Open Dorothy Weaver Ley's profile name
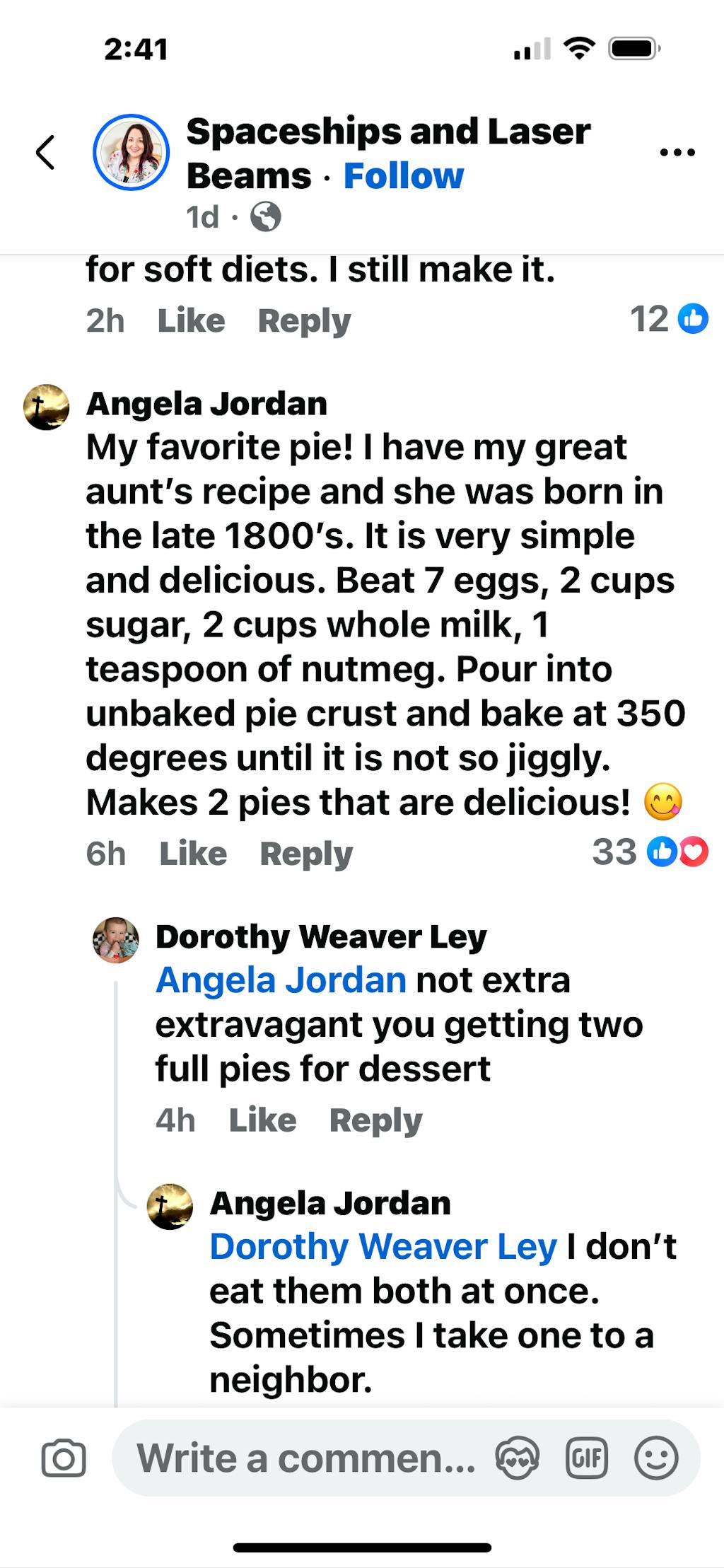The height and width of the screenshot is (1568, 724). (x=321, y=936)
